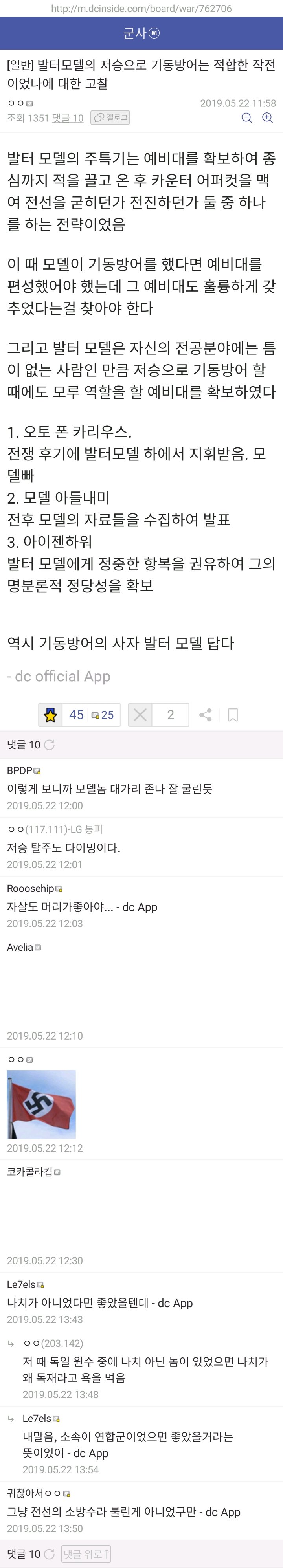283x1568 pixels.
Task: Recommend this post with the star button
Action: coord(51,715)
